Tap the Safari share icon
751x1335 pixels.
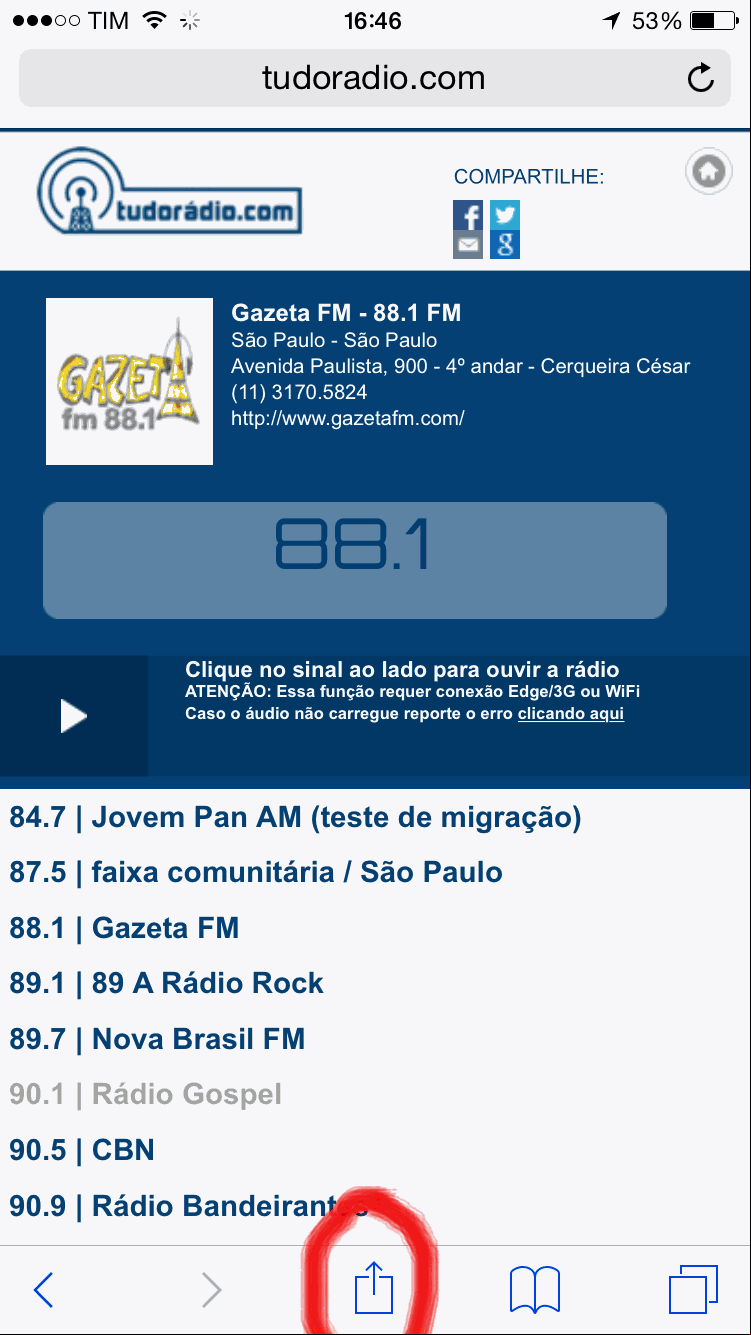(x=374, y=1289)
